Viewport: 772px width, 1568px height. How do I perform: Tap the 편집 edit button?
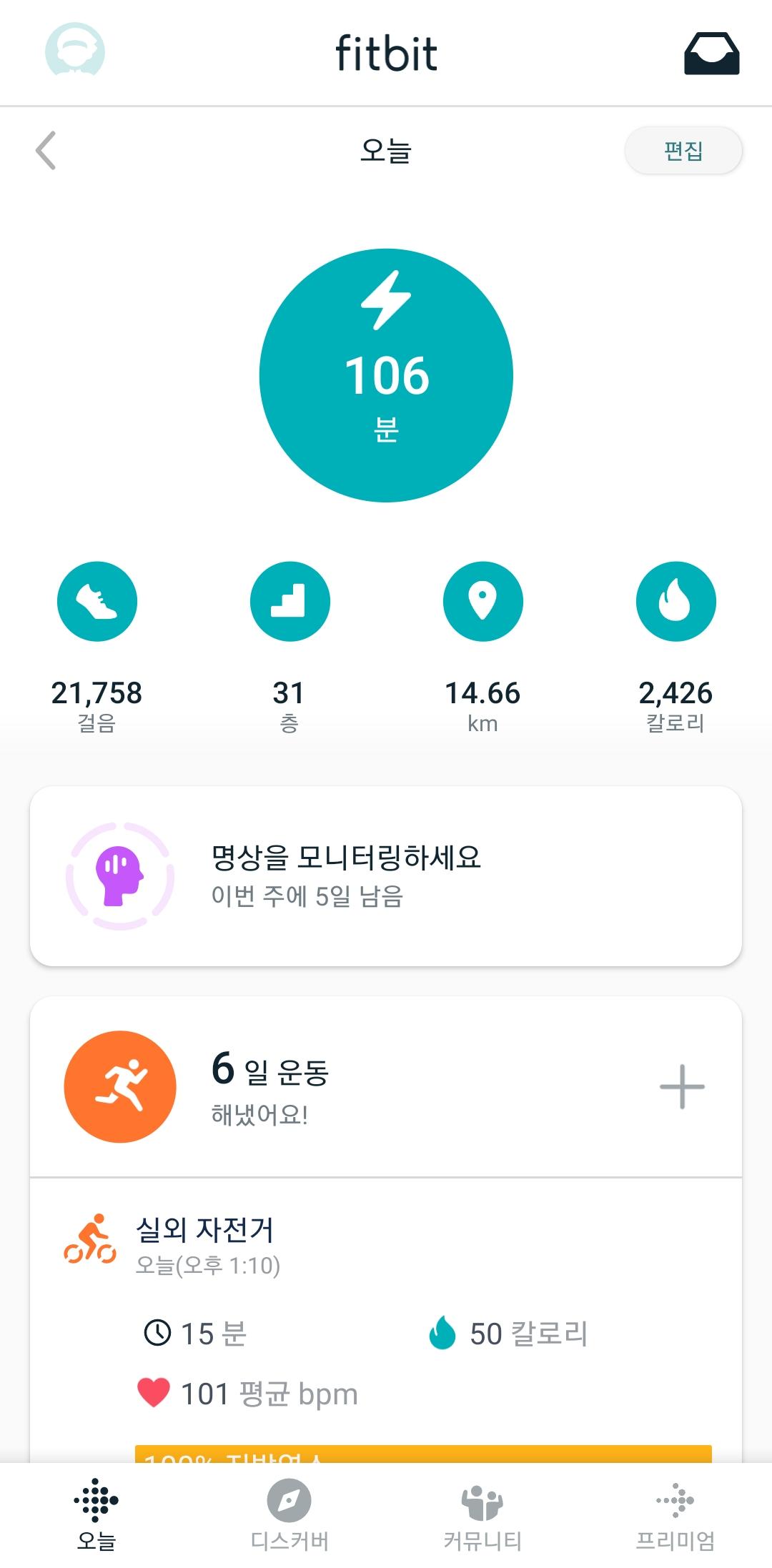[x=683, y=151]
